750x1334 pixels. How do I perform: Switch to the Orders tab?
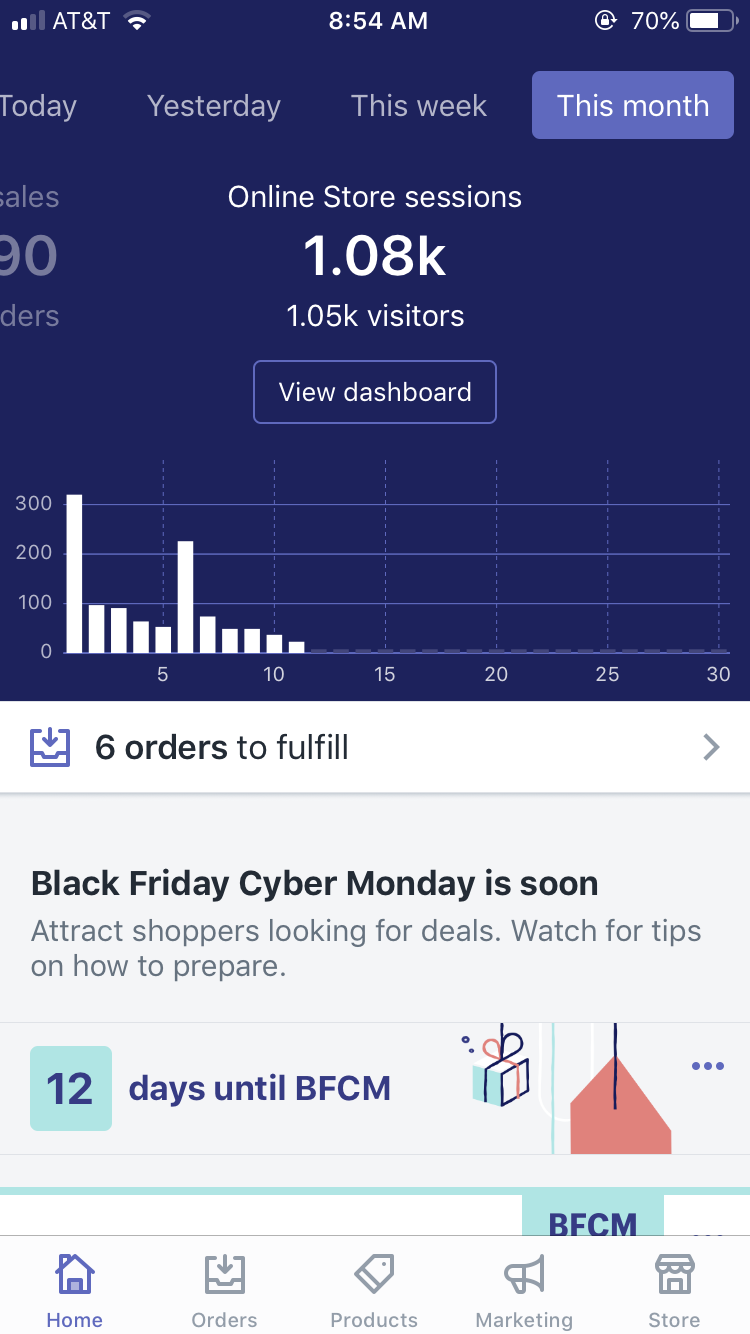click(x=225, y=1291)
